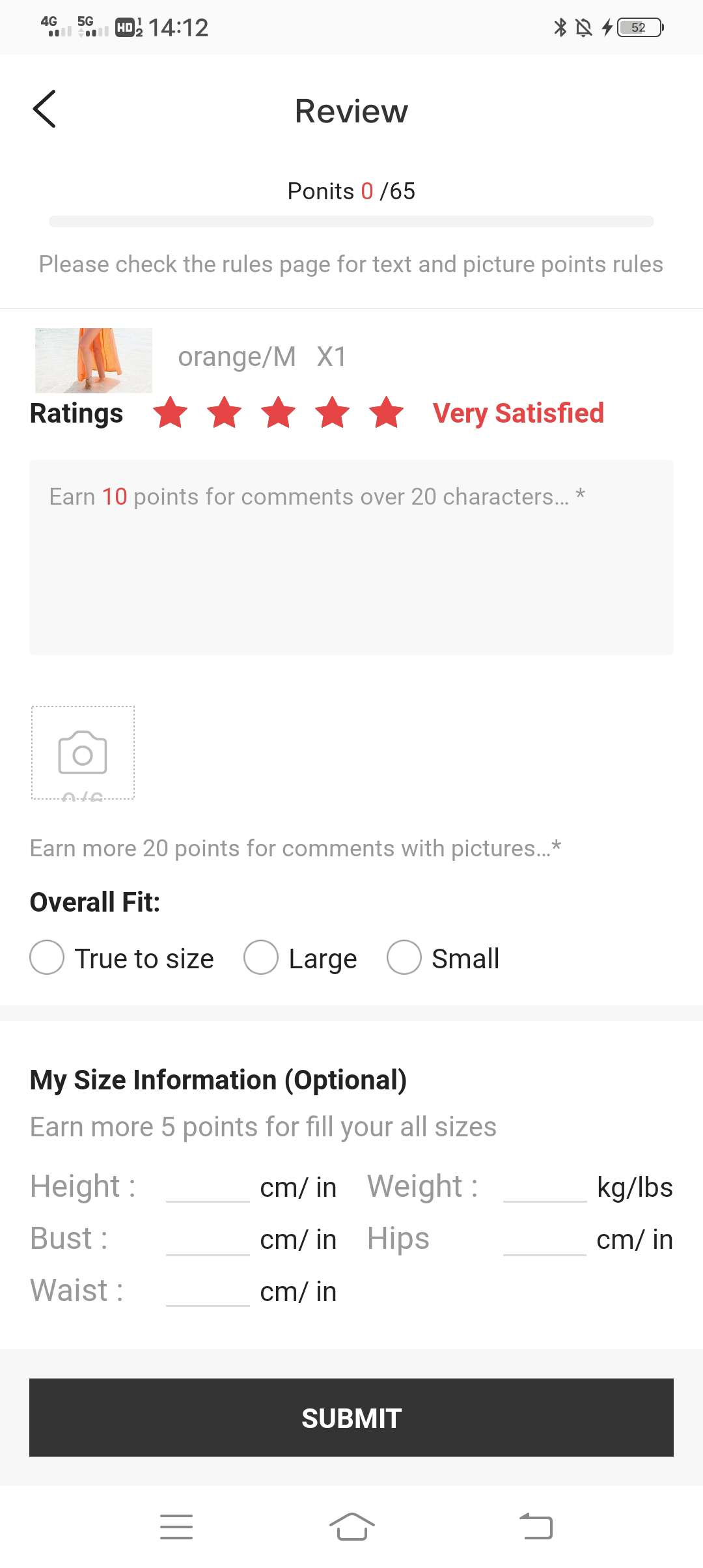Tap the third star to rate three stars
Screen dimensions: 703x1568
(x=279, y=412)
